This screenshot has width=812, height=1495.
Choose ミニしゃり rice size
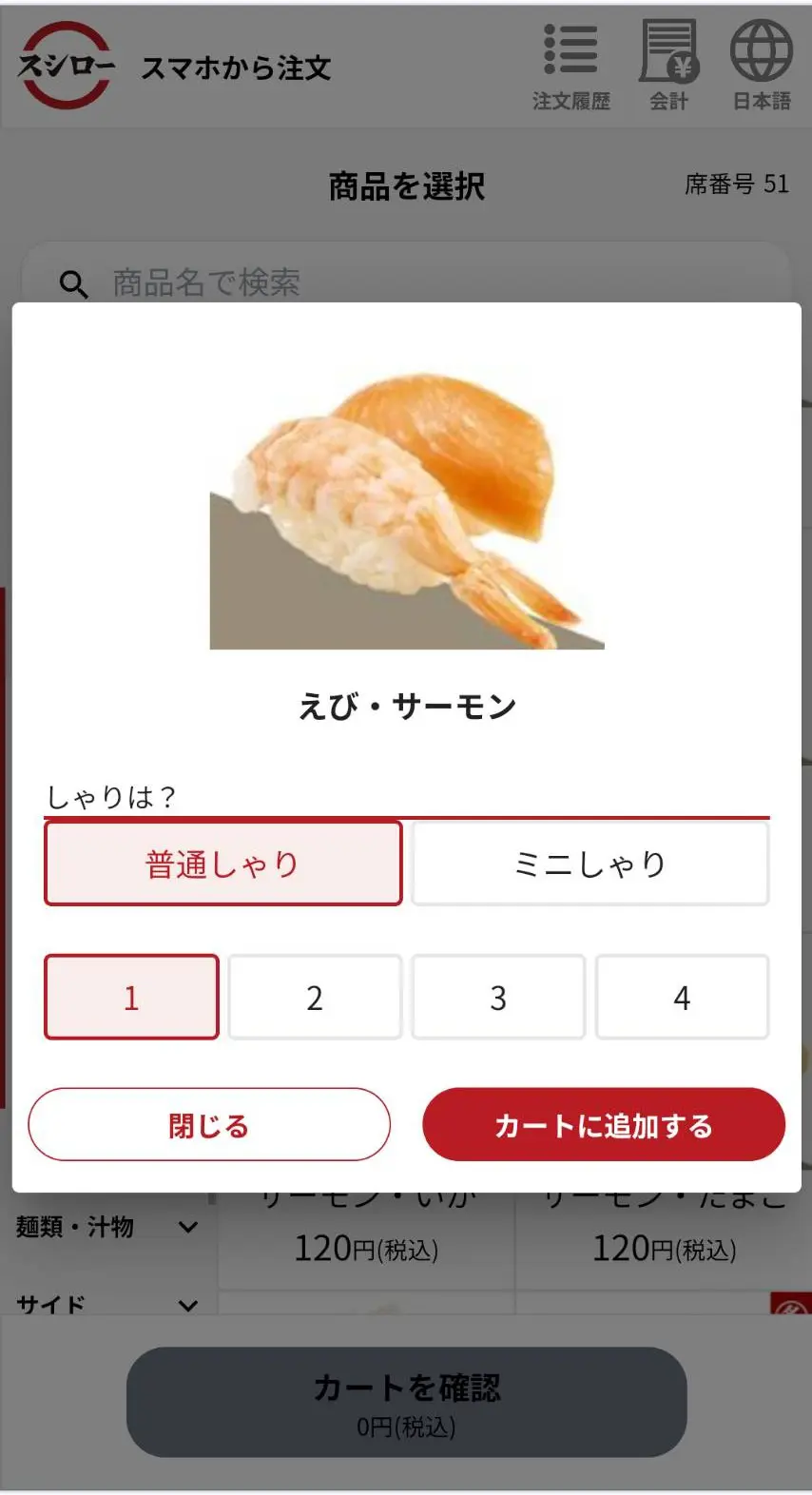(x=590, y=864)
